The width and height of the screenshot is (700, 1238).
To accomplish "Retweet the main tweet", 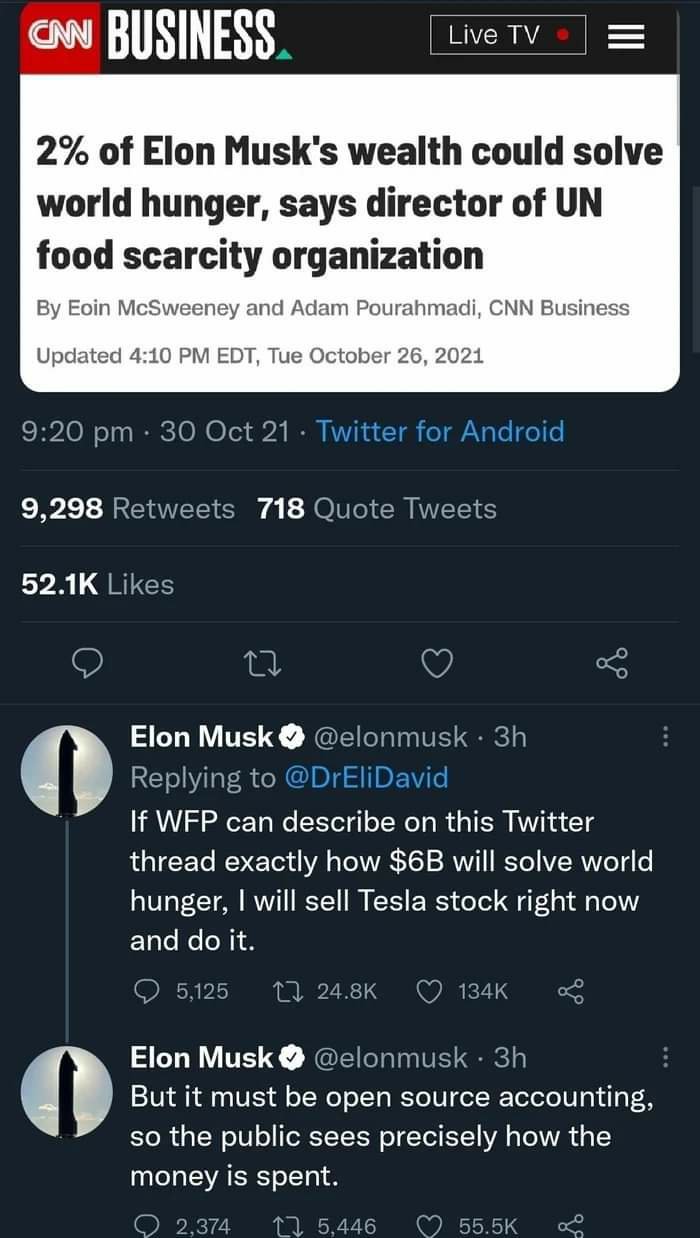I will [263, 662].
